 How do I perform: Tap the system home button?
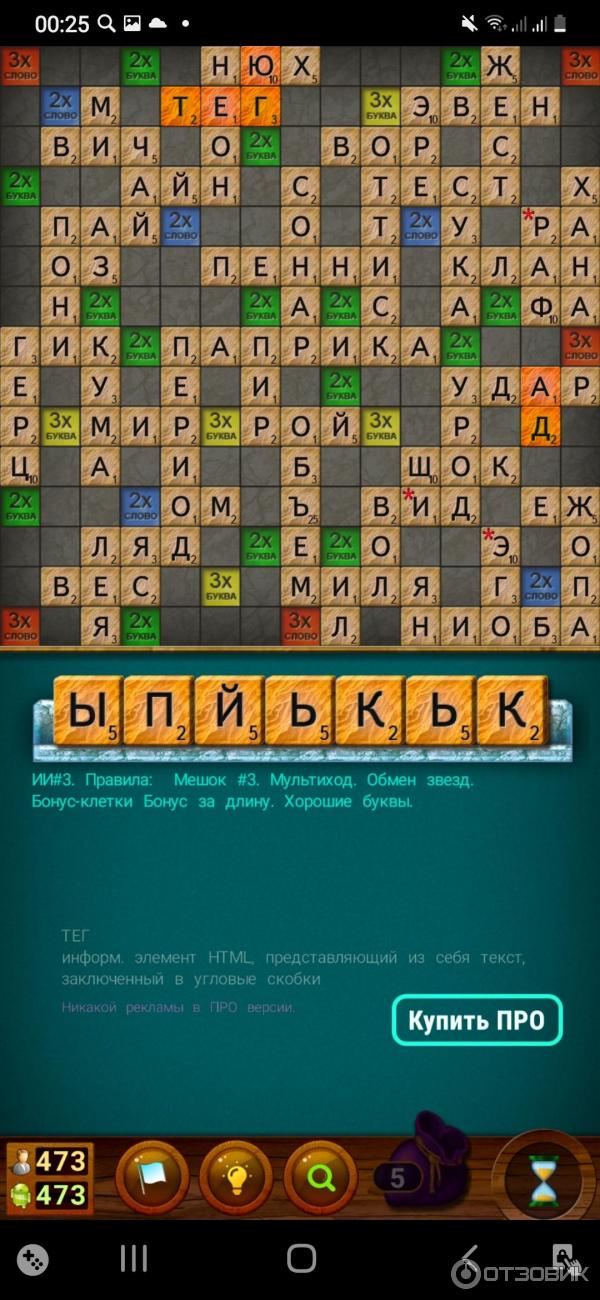(301, 1258)
